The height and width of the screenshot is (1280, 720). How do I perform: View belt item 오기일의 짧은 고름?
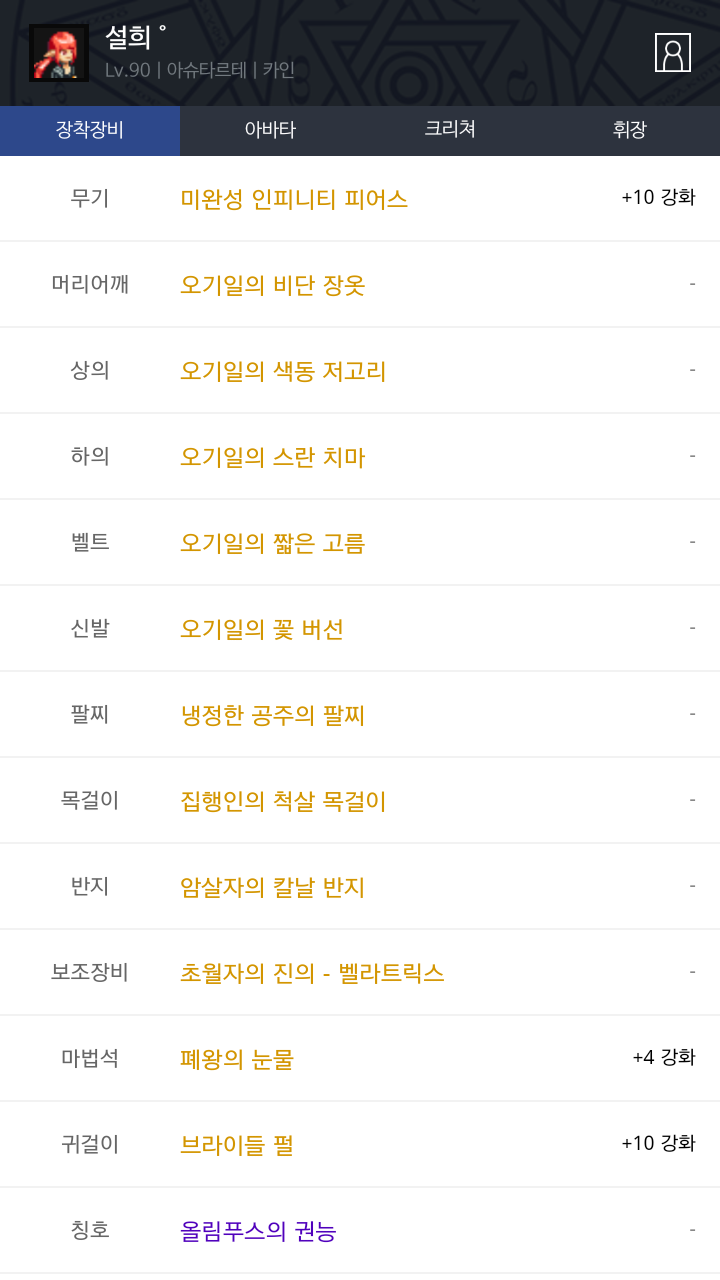273,543
